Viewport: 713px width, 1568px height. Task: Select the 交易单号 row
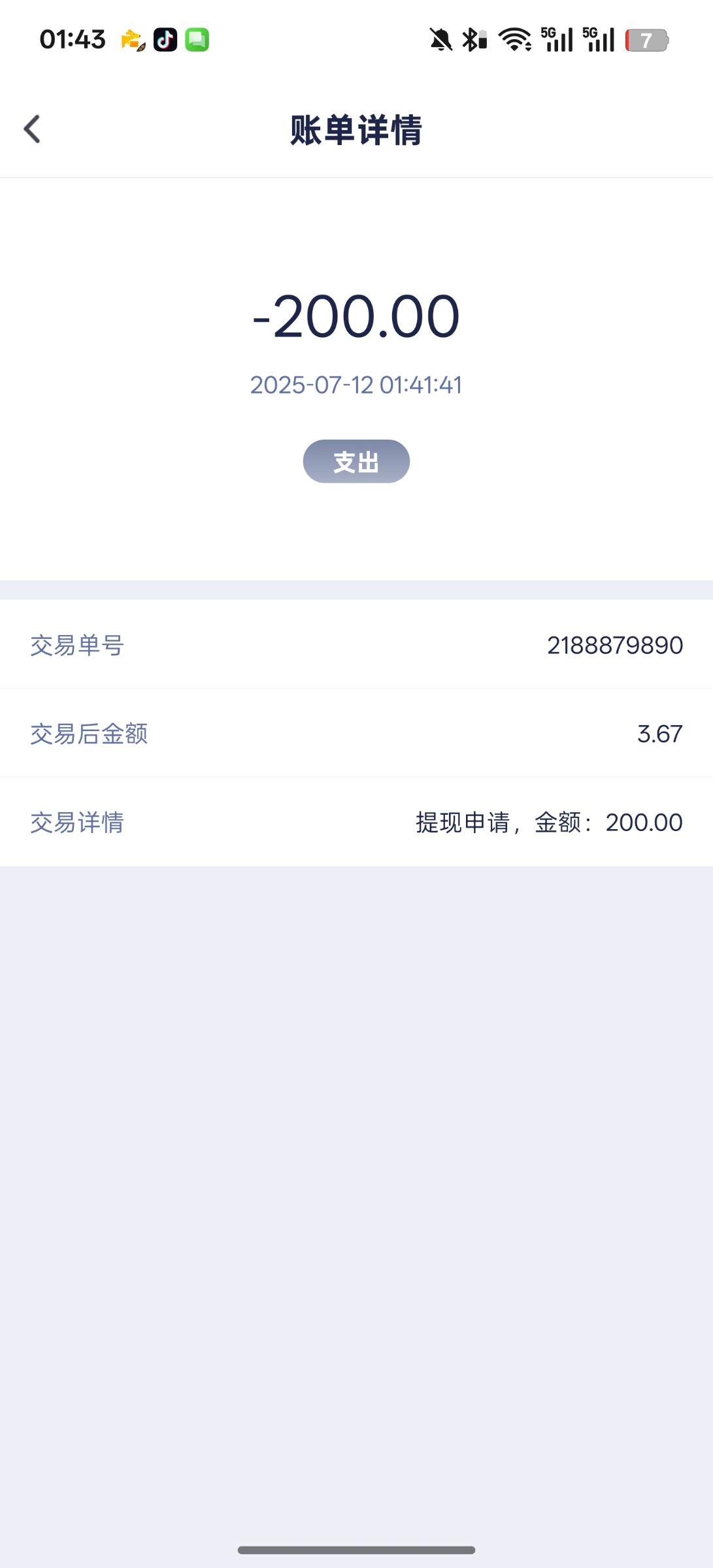tap(78, 645)
